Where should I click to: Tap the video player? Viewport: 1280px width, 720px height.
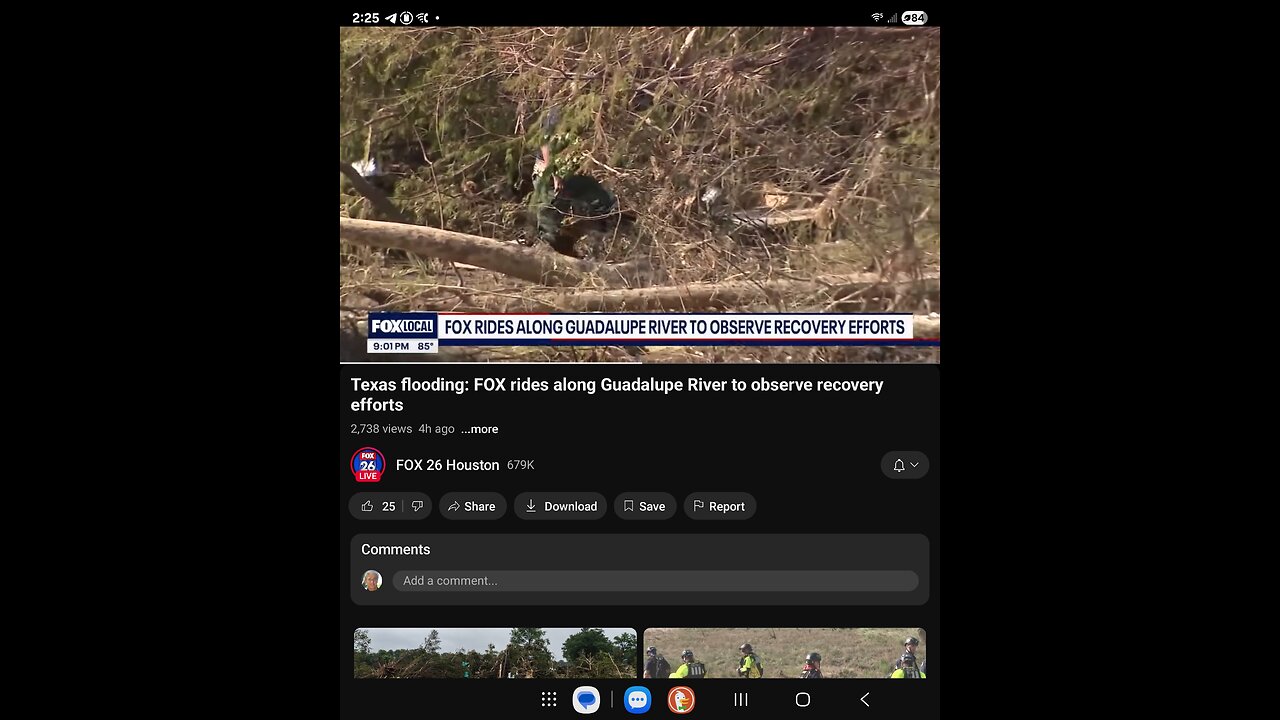click(639, 194)
